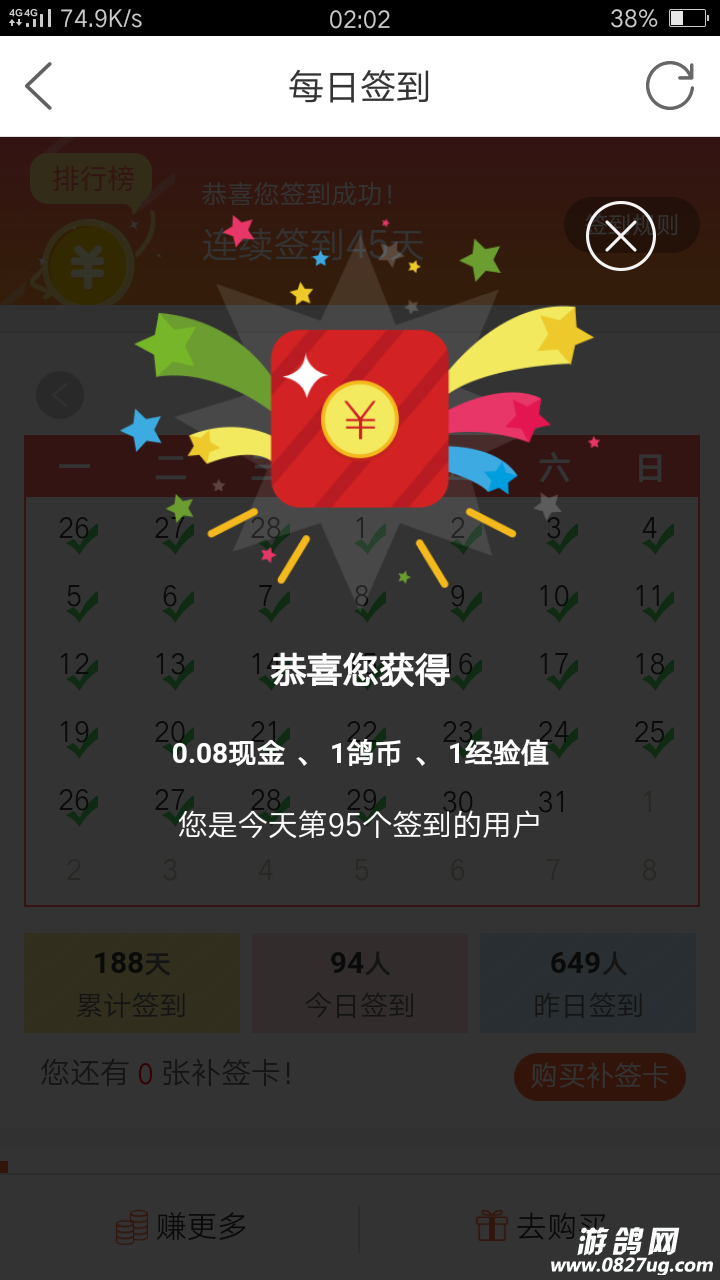Go to previous calendar month
This screenshot has height=1280, width=720.
coord(60,395)
